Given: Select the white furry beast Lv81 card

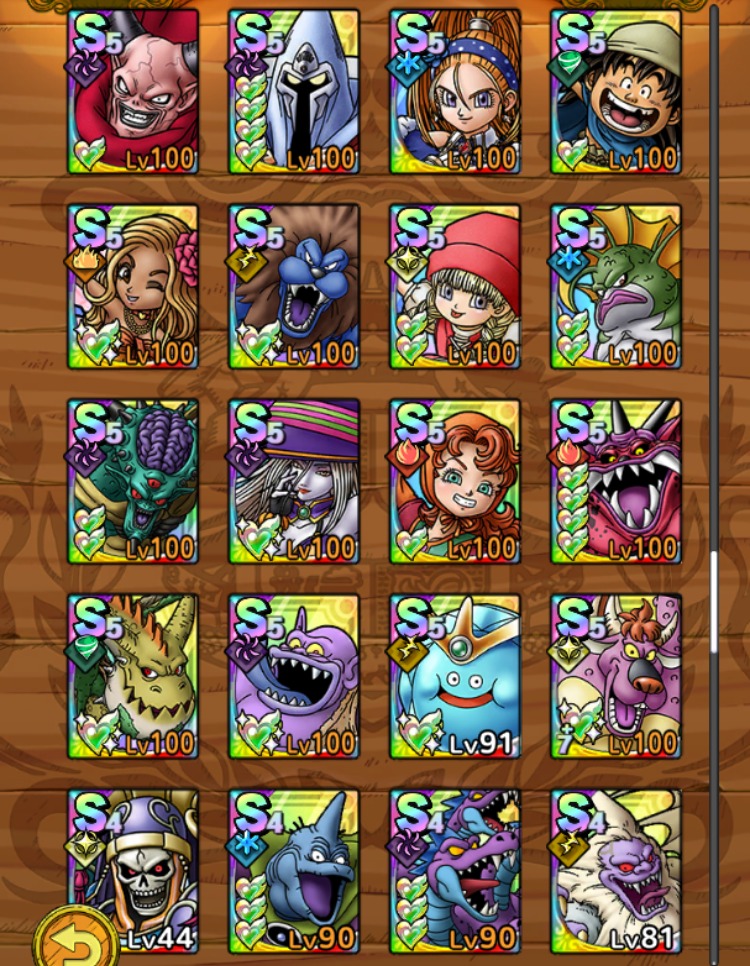Looking at the screenshot, I should click(616, 870).
